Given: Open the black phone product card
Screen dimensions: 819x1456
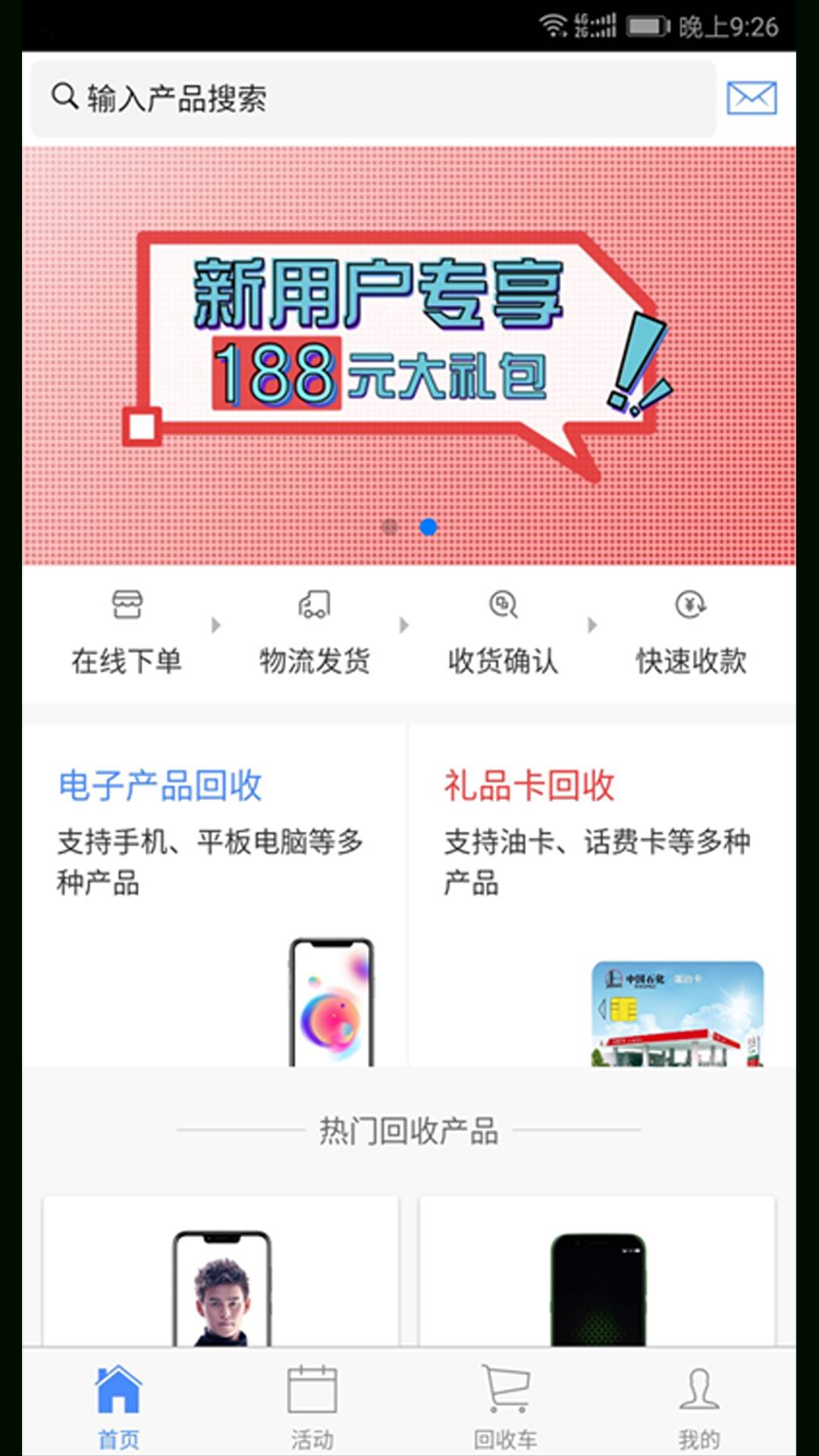Looking at the screenshot, I should click(598, 1274).
